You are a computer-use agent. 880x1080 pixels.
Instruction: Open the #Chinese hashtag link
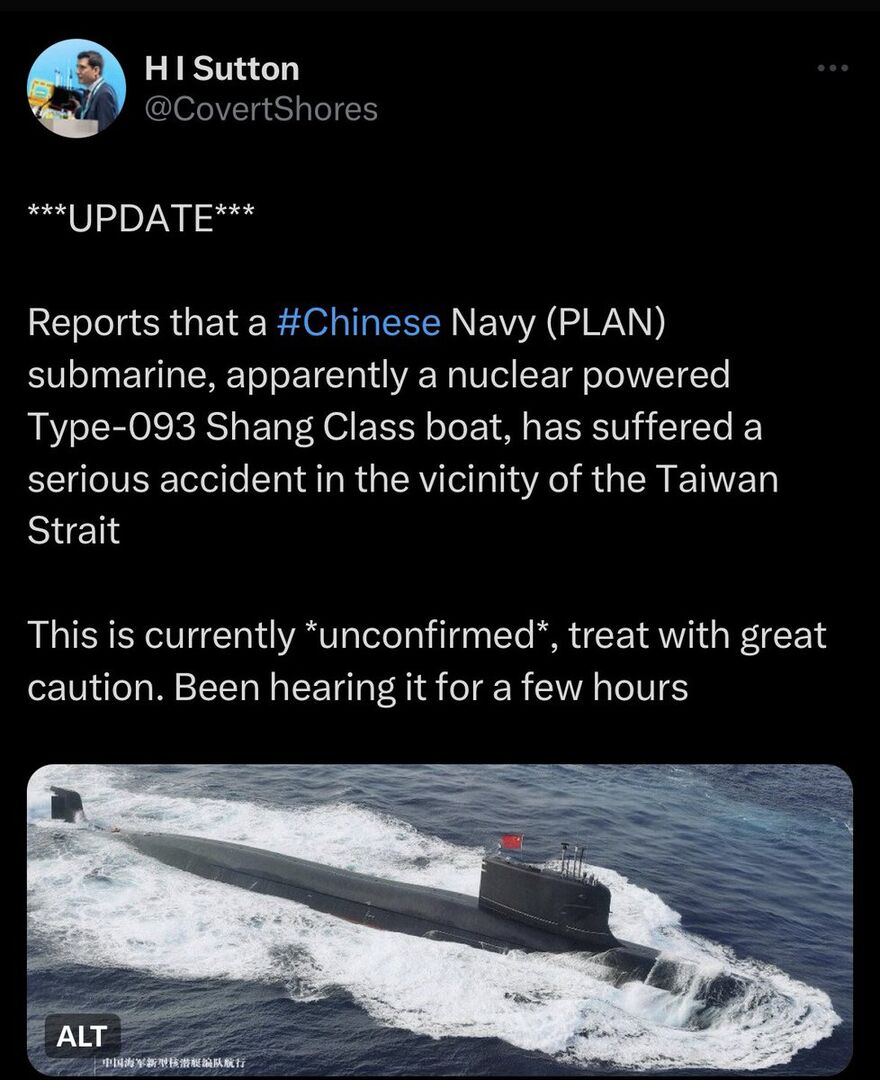(358, 323)
